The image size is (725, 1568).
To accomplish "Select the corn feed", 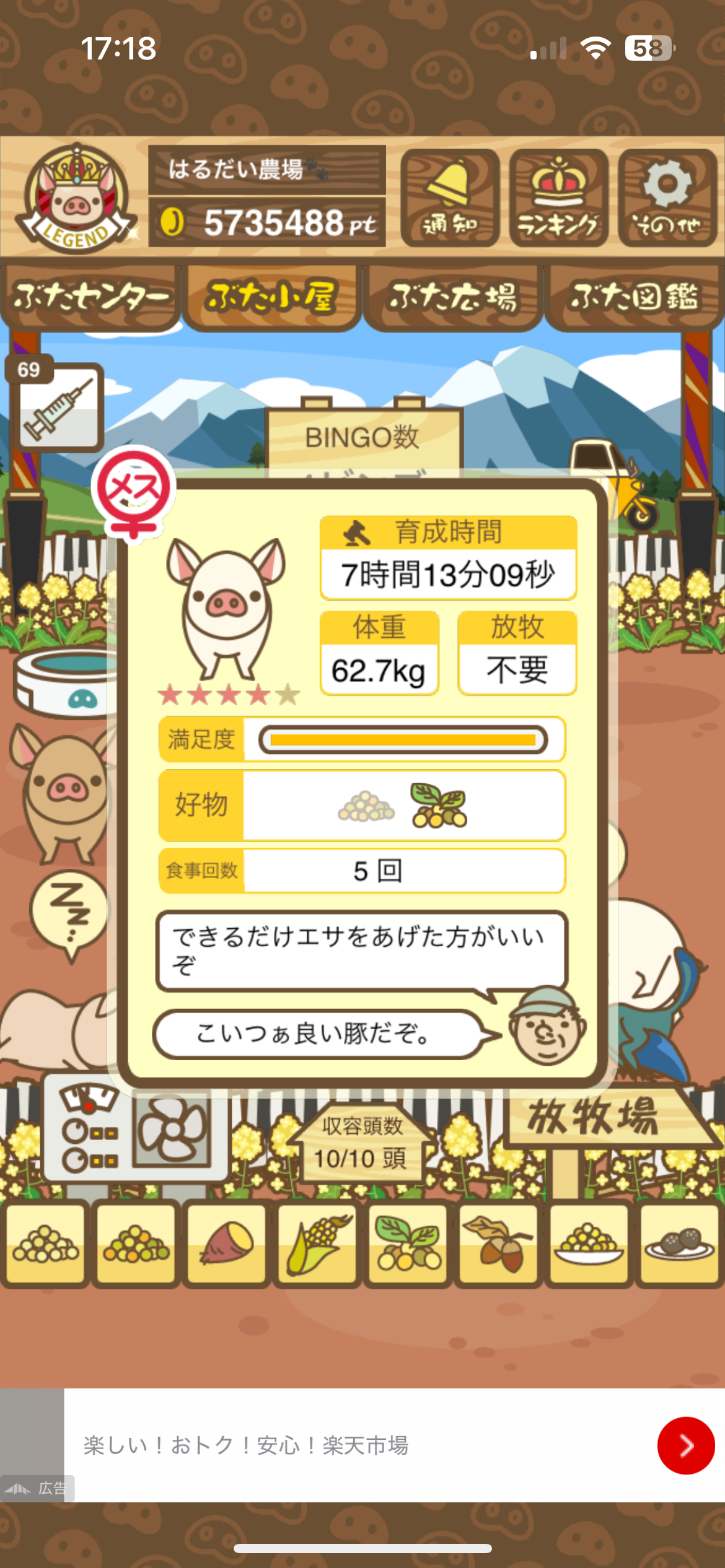I will (317, 1244).
